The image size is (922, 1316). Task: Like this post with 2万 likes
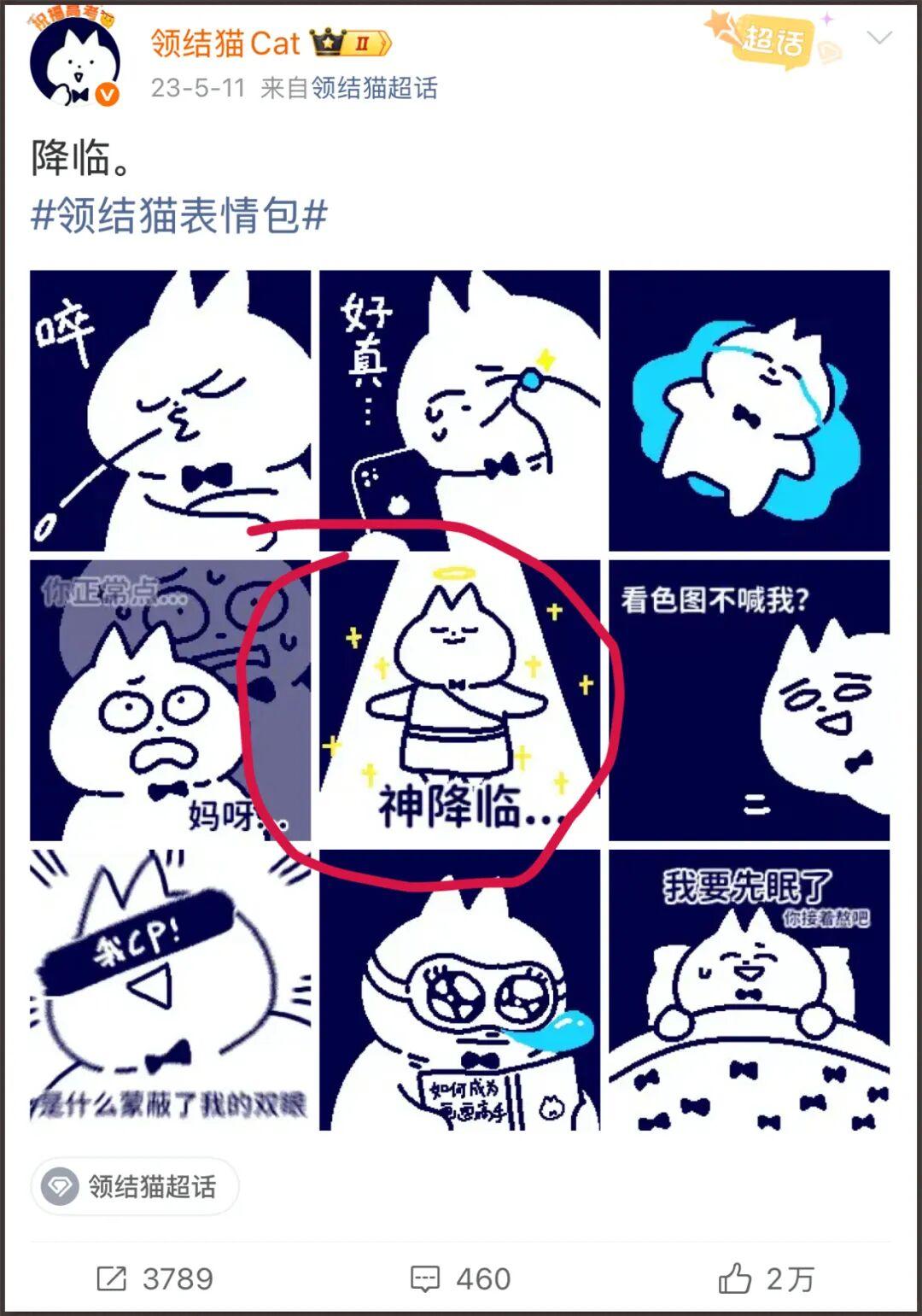(766, 1278)
